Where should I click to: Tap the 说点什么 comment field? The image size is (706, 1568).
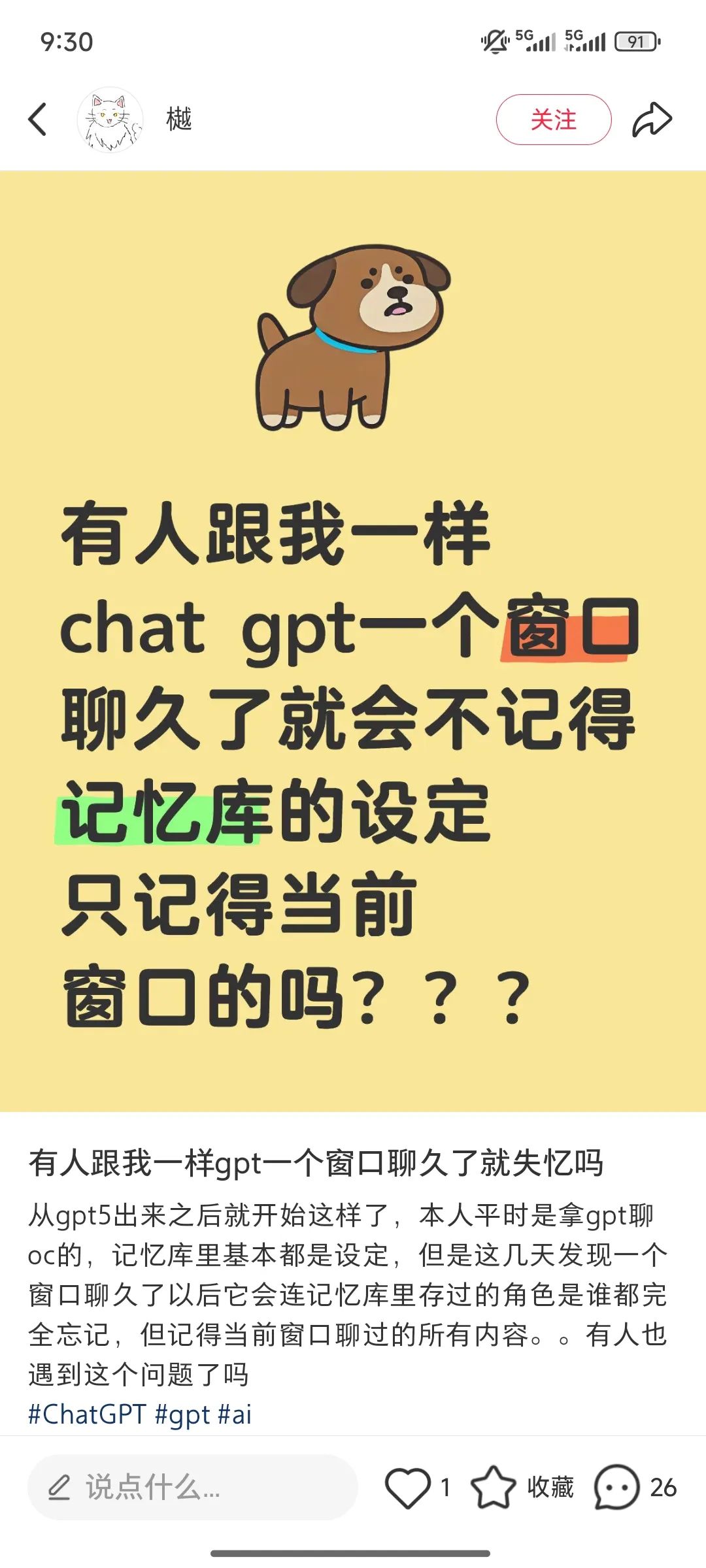[x=192, y=1488]
